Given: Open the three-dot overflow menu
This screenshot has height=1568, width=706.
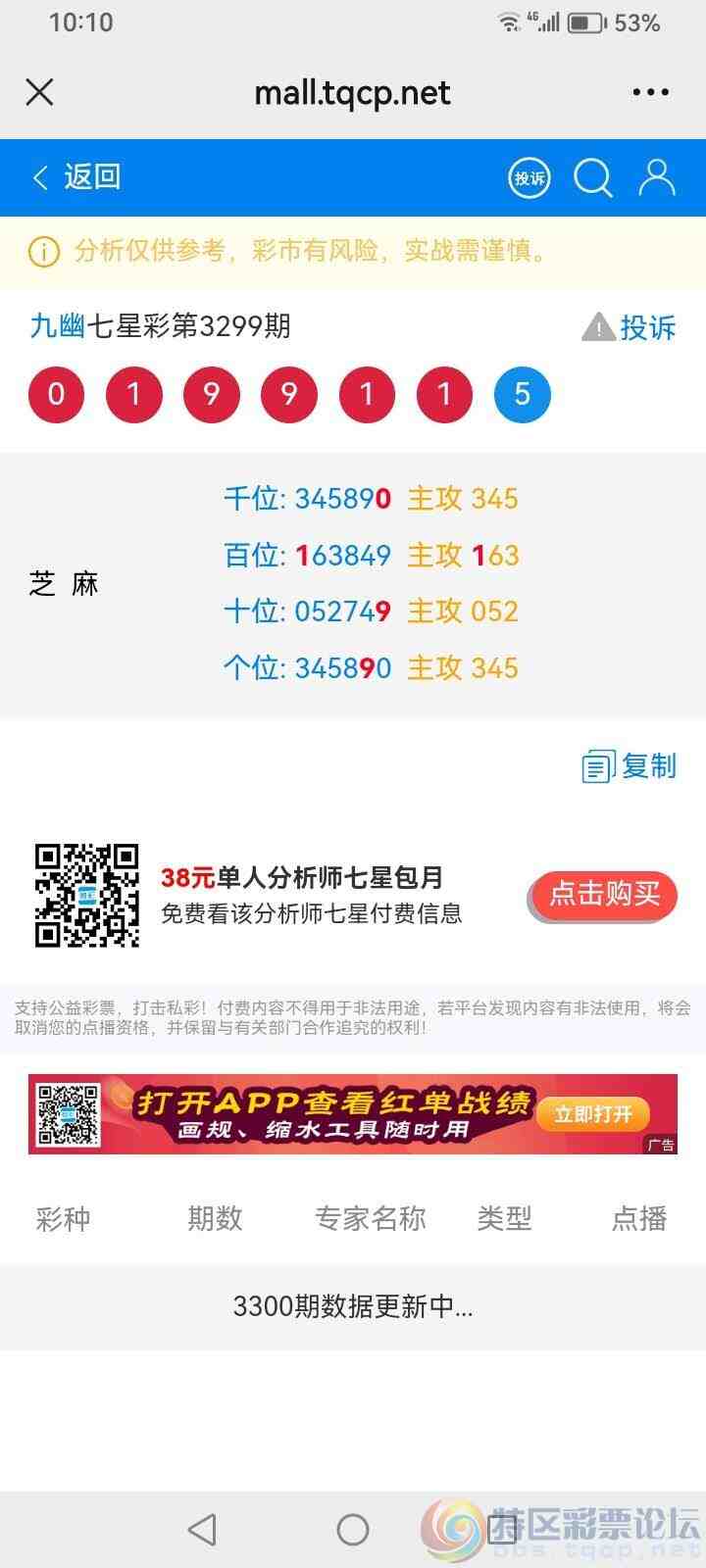Looking at the screenshot, I should (x=650, y=91).
